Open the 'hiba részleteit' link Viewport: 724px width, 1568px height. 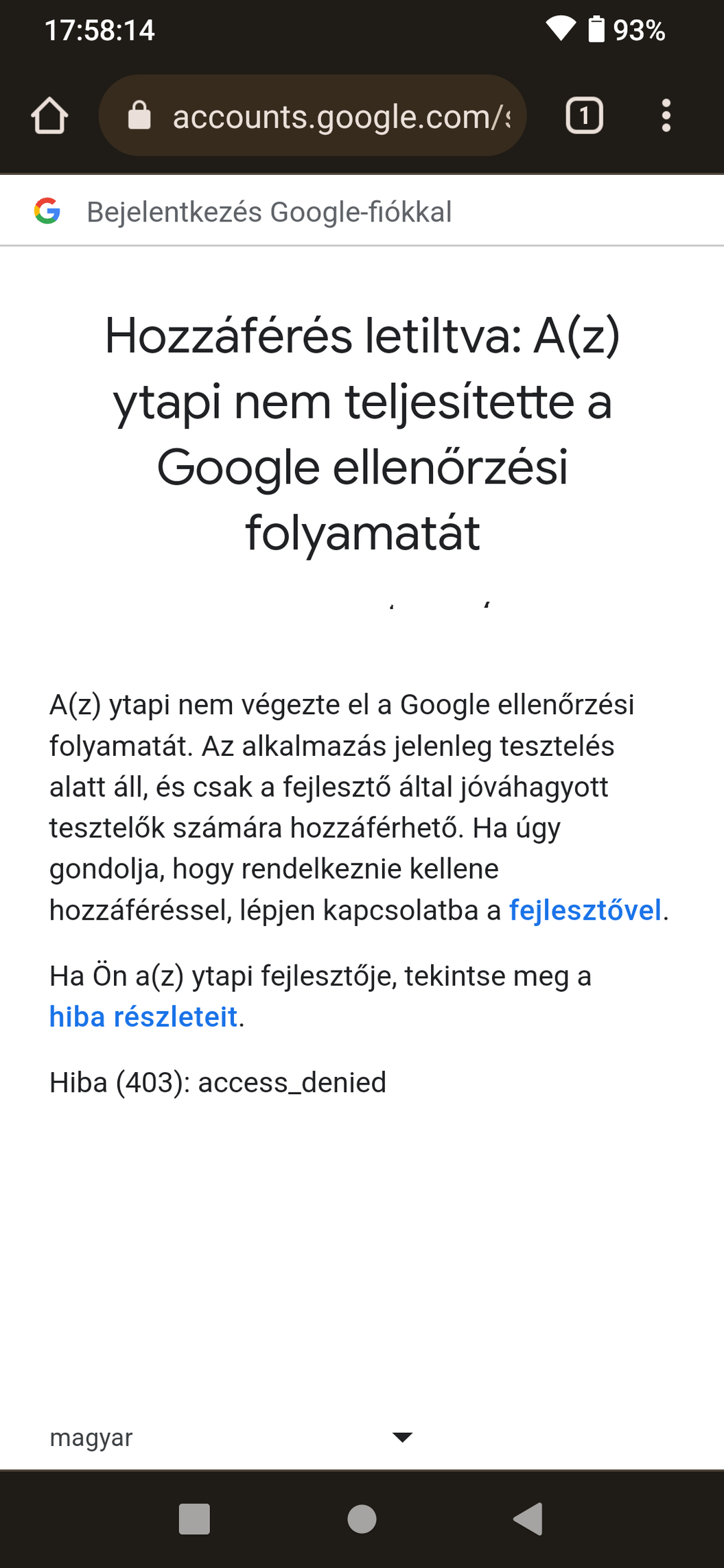point(143,1017)
